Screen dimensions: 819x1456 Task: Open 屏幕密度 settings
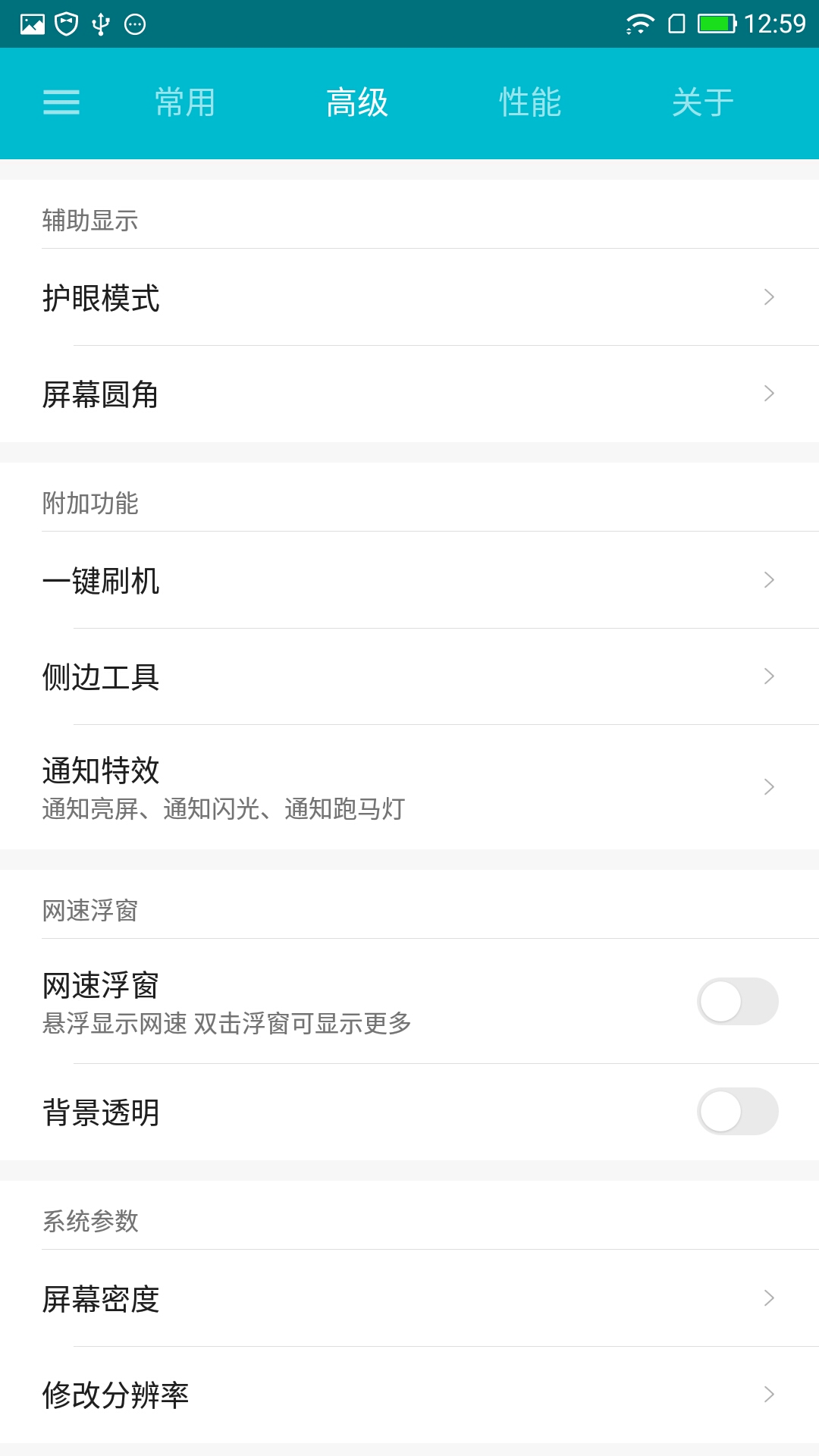[409, 1298]
